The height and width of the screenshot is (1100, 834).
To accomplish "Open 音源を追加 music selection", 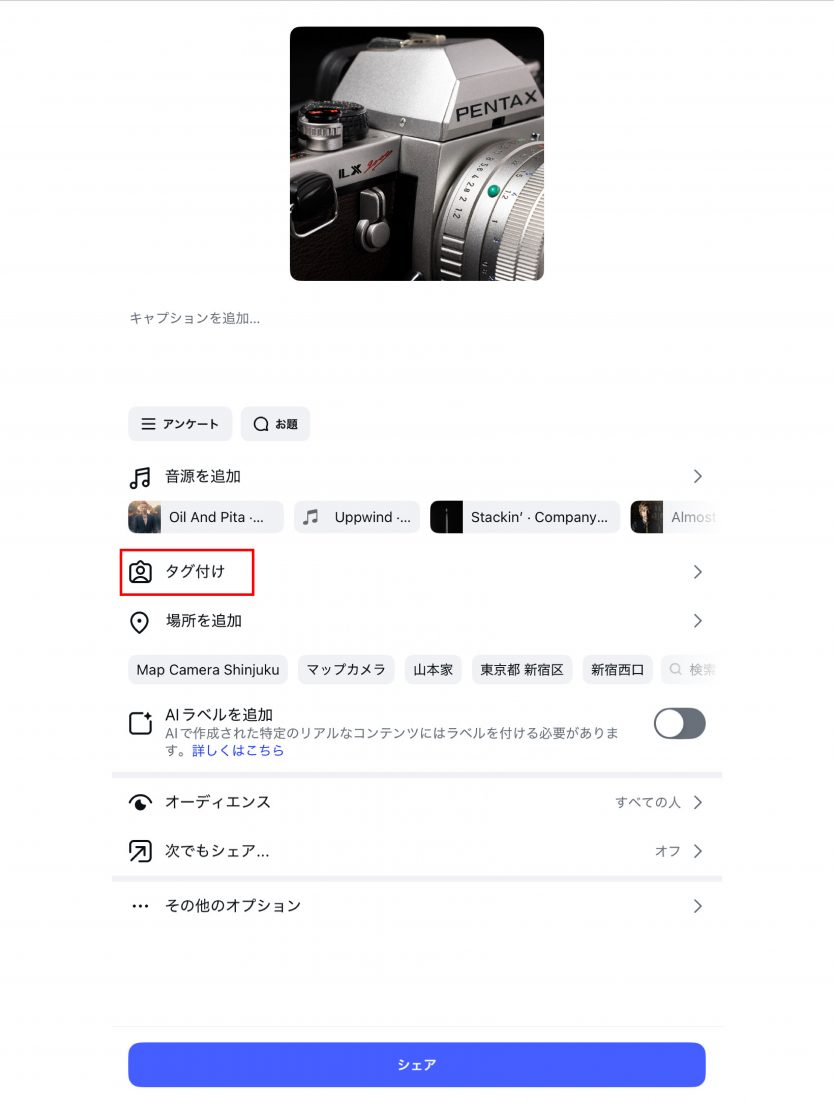I will (416, 476).
